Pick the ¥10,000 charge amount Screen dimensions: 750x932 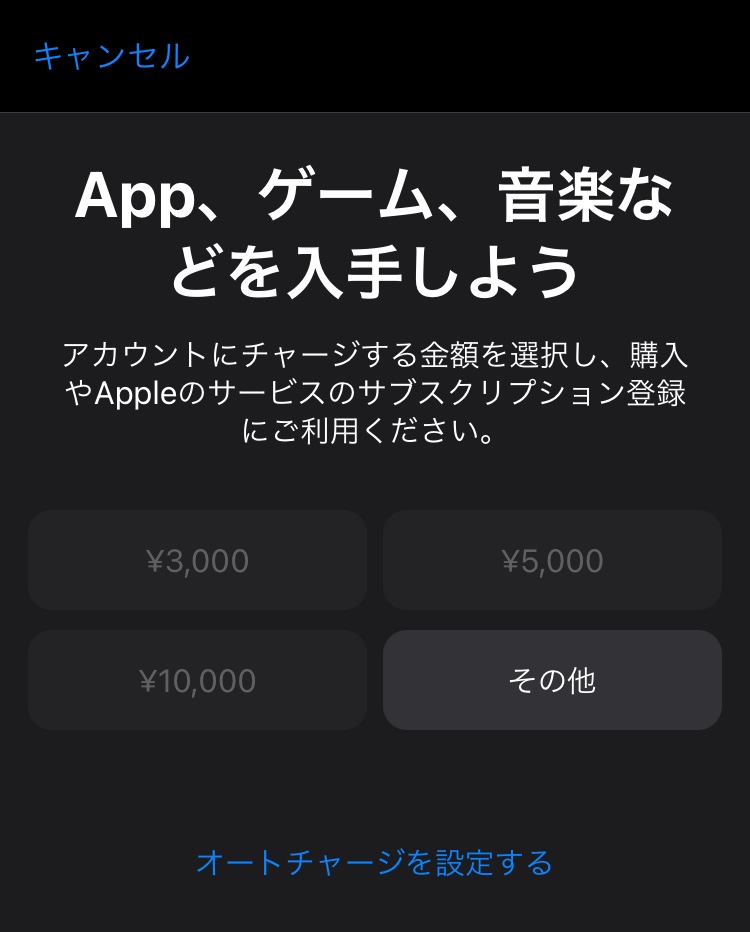[197, 680]
